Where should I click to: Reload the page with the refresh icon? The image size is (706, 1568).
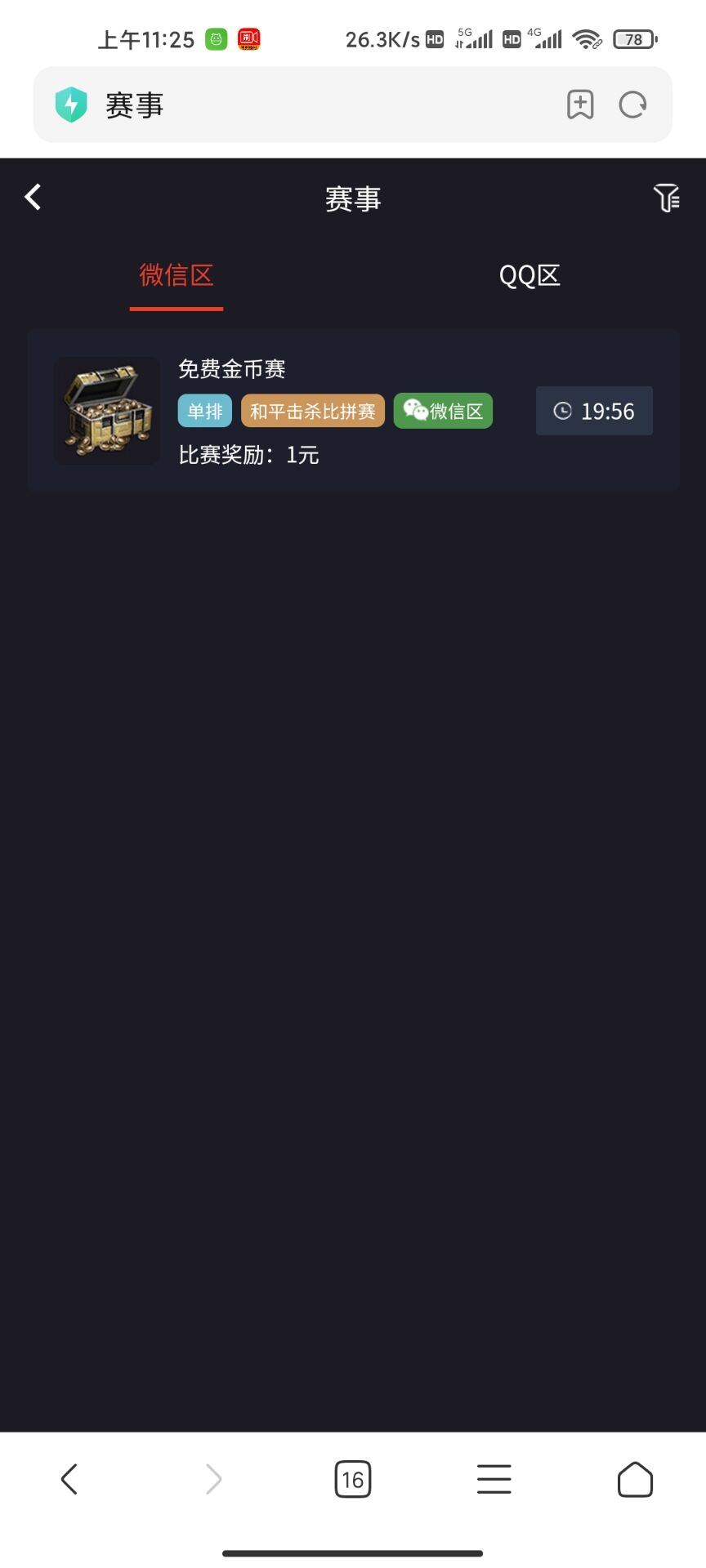point(632,105)
